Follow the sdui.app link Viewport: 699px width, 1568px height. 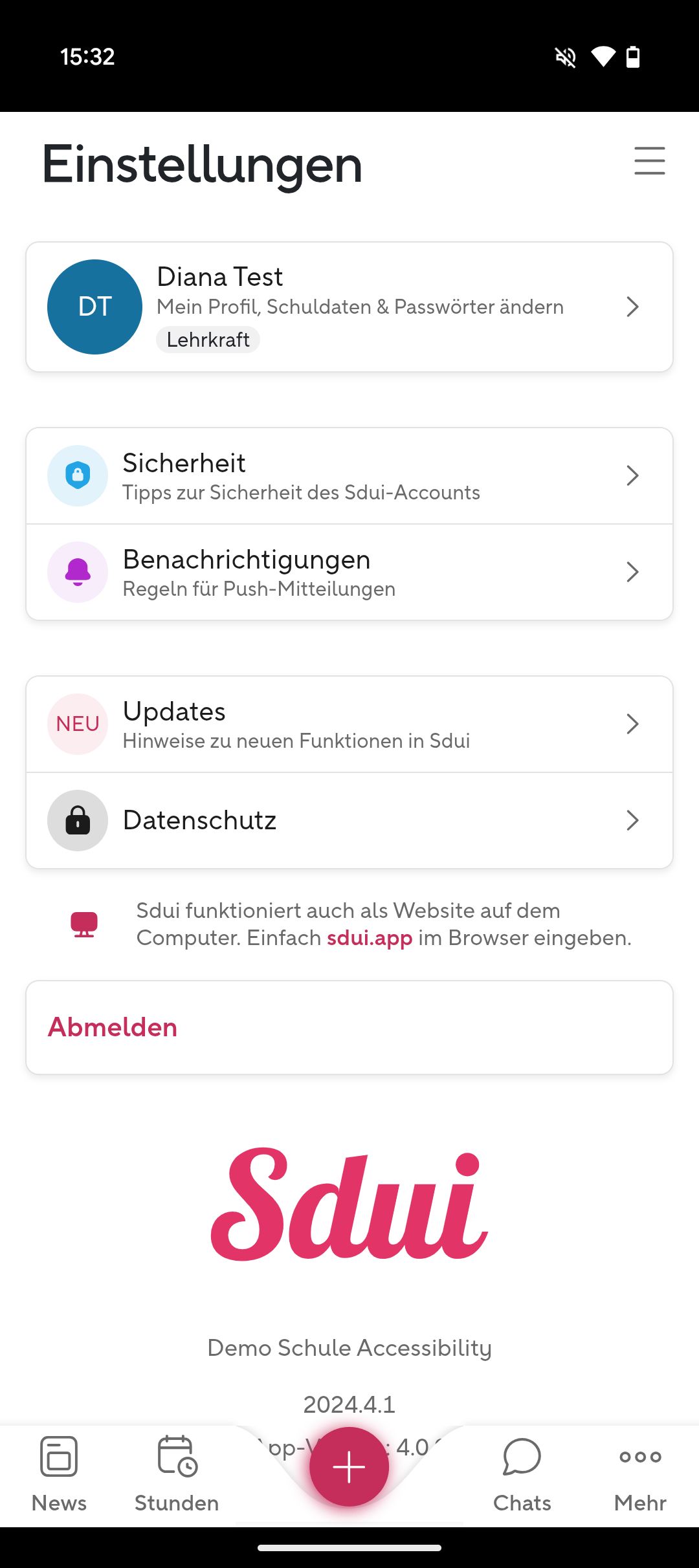(370, 938)
